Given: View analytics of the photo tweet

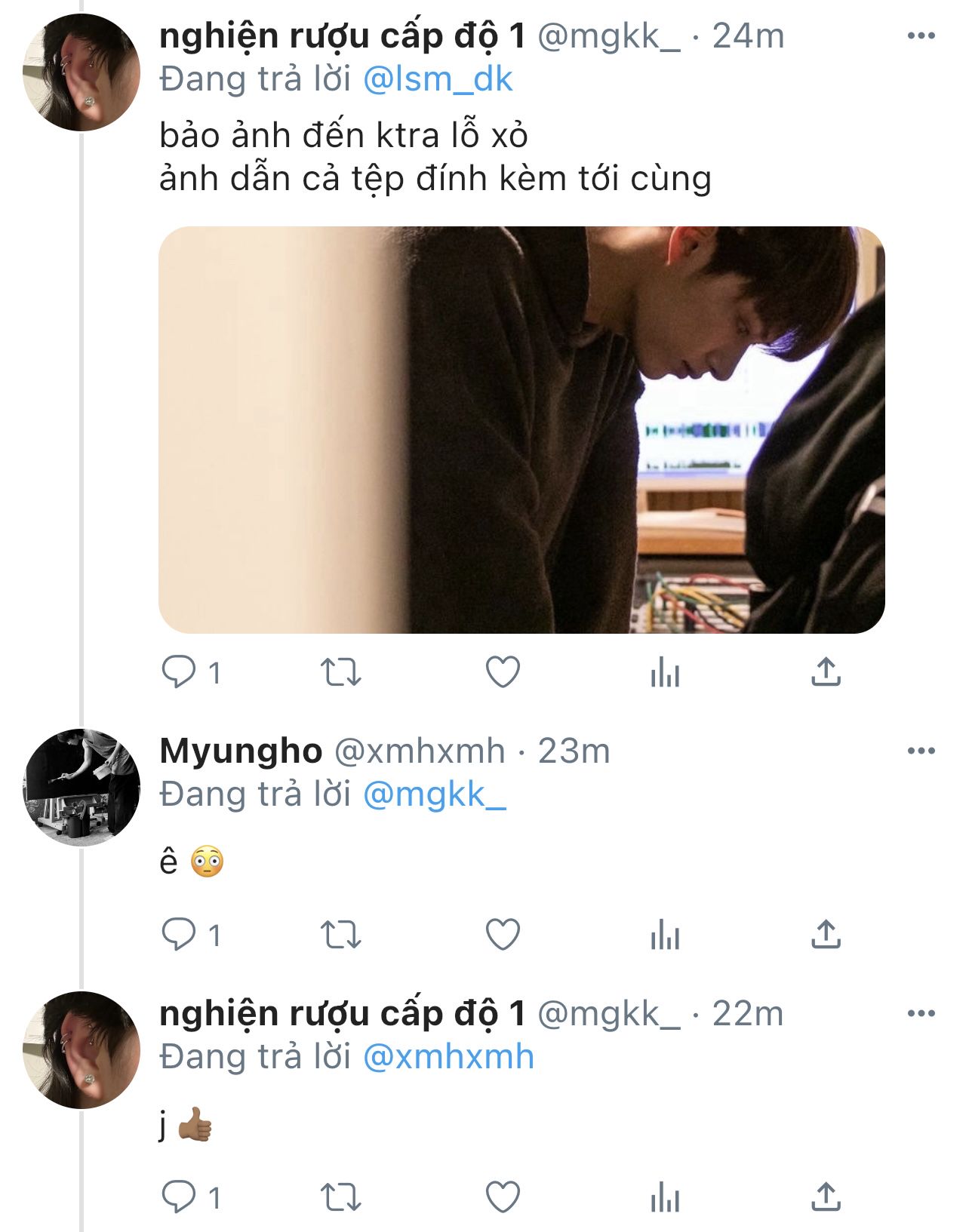Looking at the screenshot, I should 665,671.
